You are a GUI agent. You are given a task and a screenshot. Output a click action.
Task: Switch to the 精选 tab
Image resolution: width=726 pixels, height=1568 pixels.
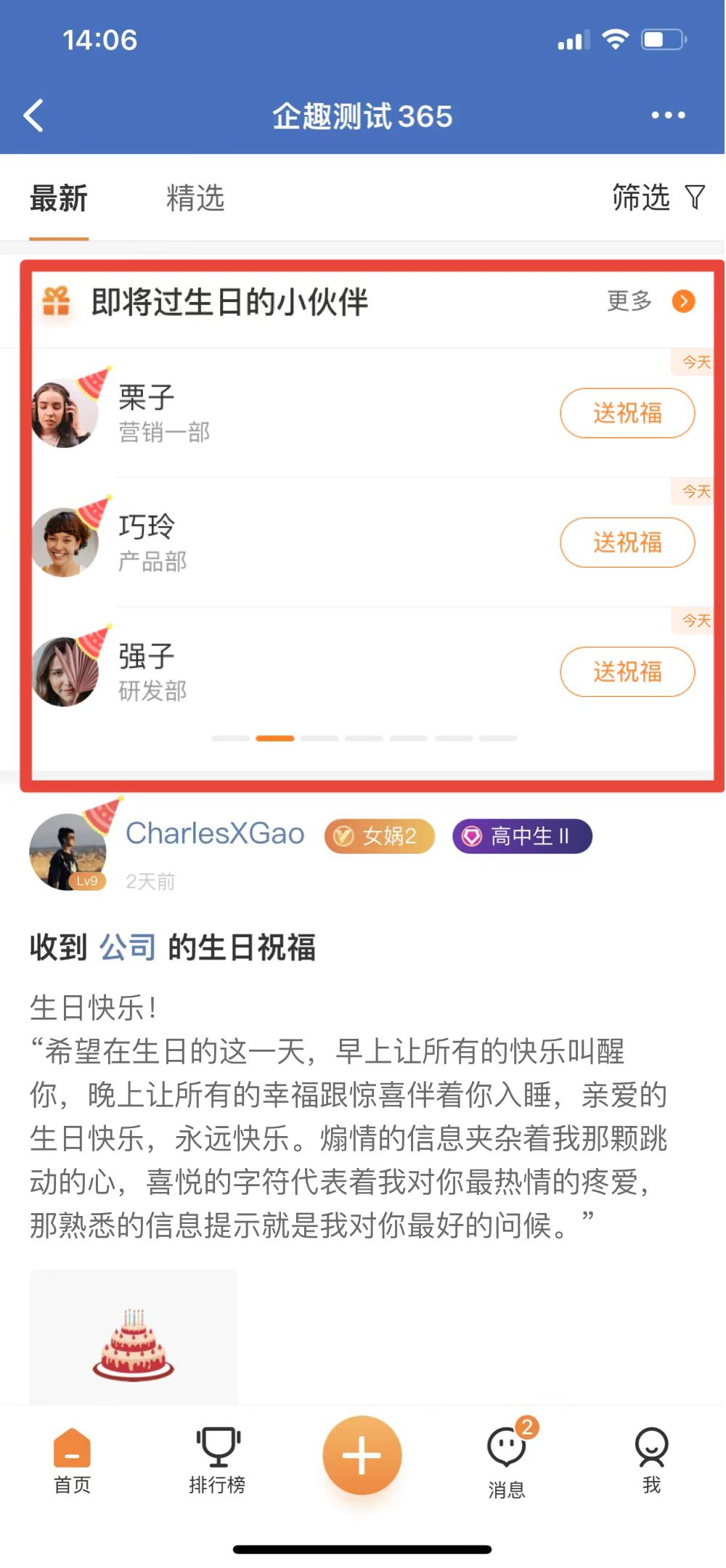195,198
